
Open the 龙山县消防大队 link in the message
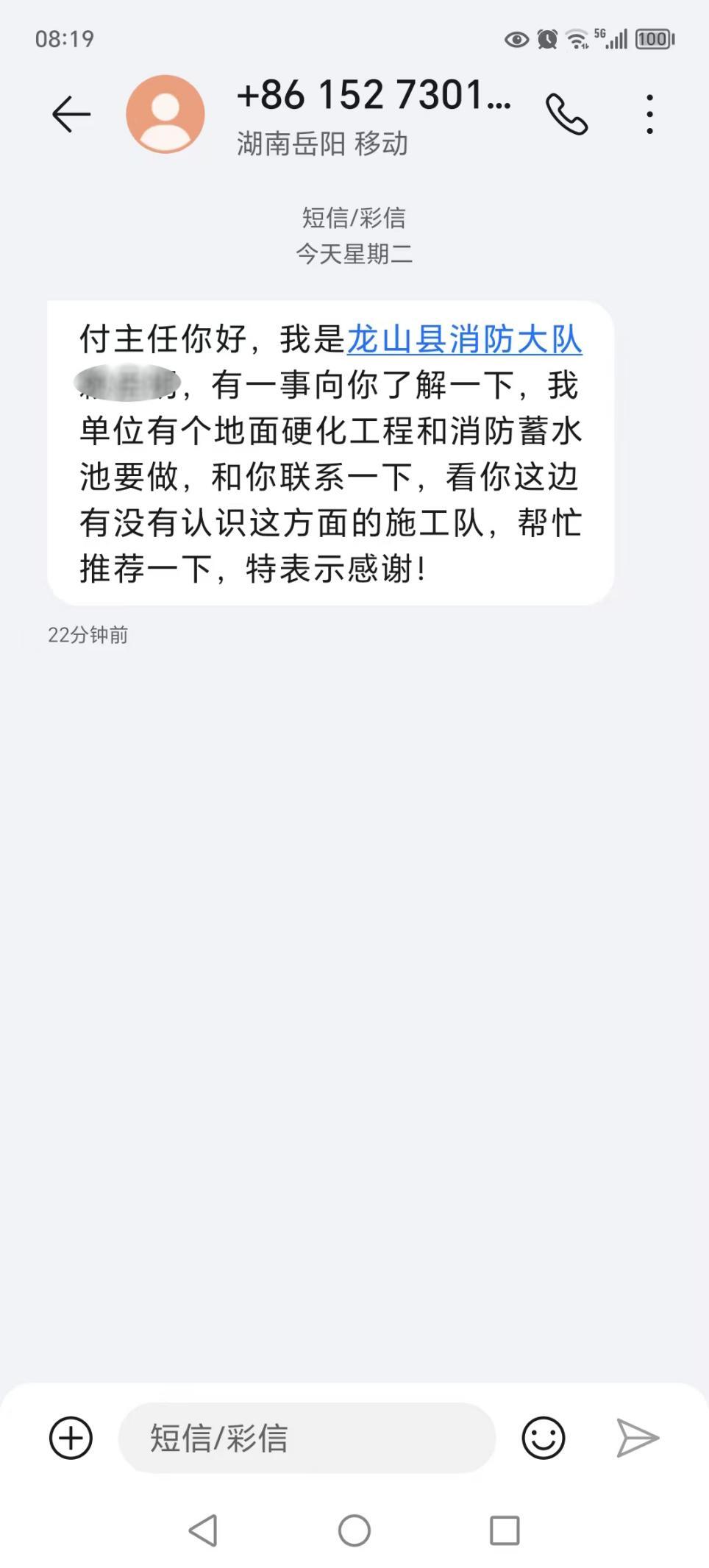(x=464, y=340)
